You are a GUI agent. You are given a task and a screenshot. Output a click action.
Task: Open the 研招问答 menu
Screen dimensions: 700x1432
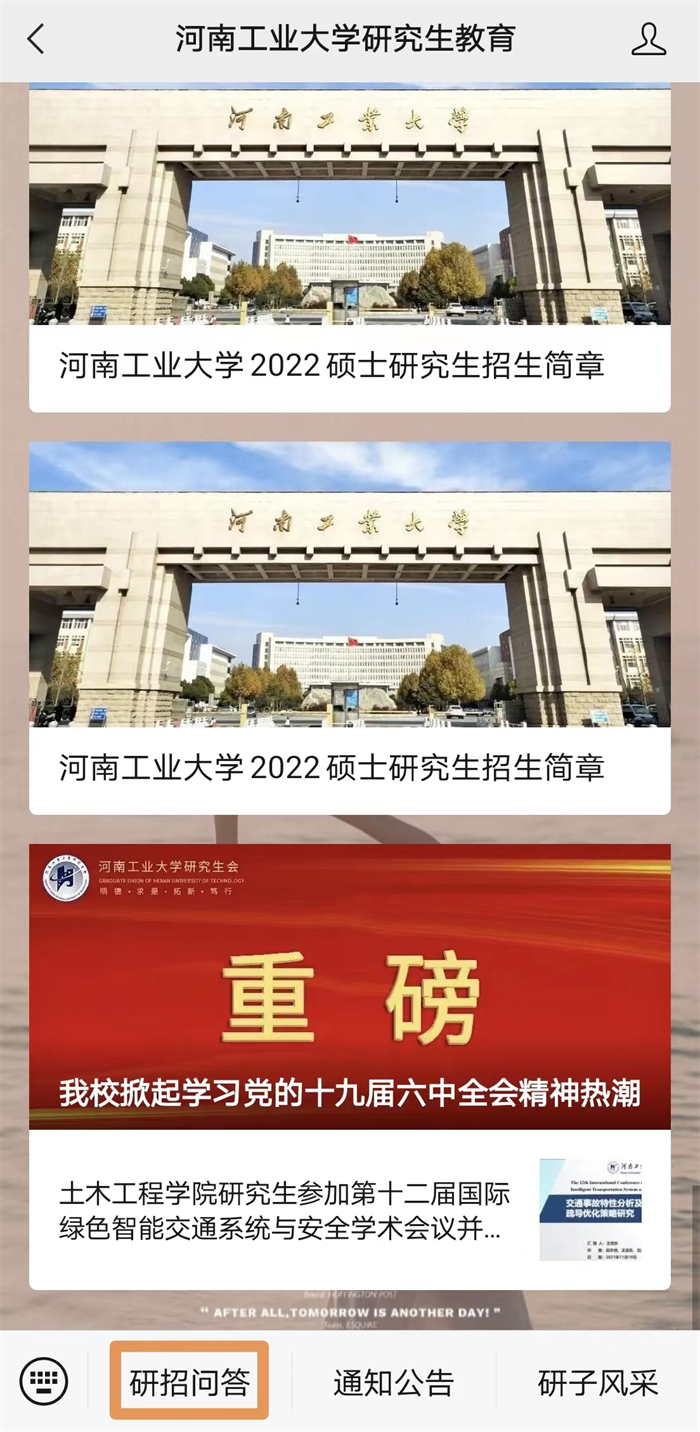(x=189, y=1381)
